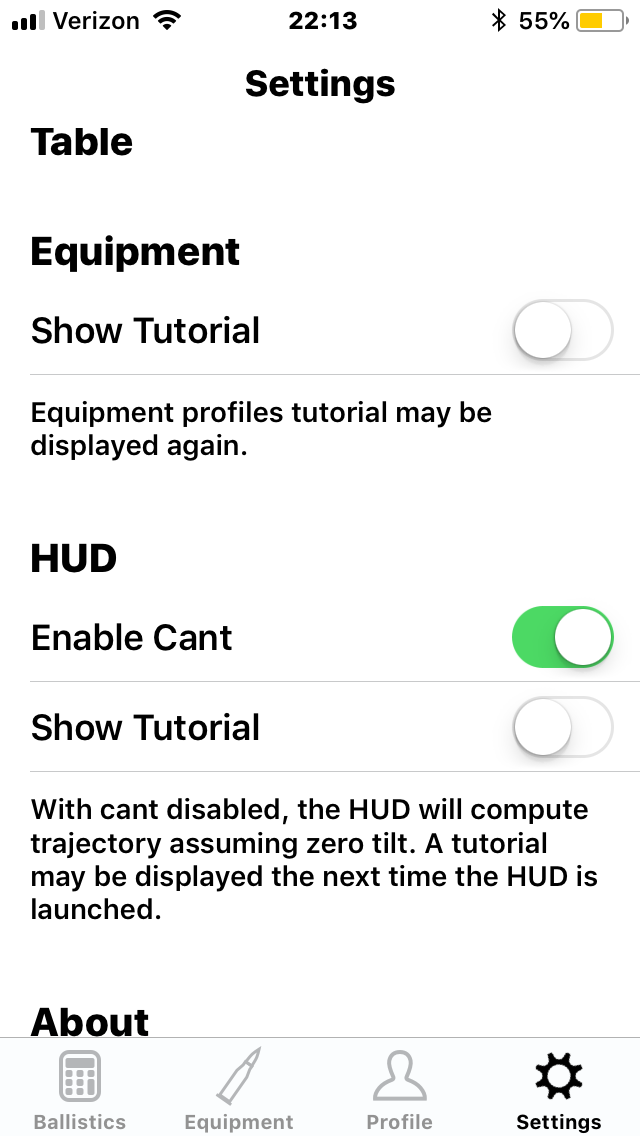Turn on Show Tutorial under HUD
640x1136 pixels.
[562, 728]
